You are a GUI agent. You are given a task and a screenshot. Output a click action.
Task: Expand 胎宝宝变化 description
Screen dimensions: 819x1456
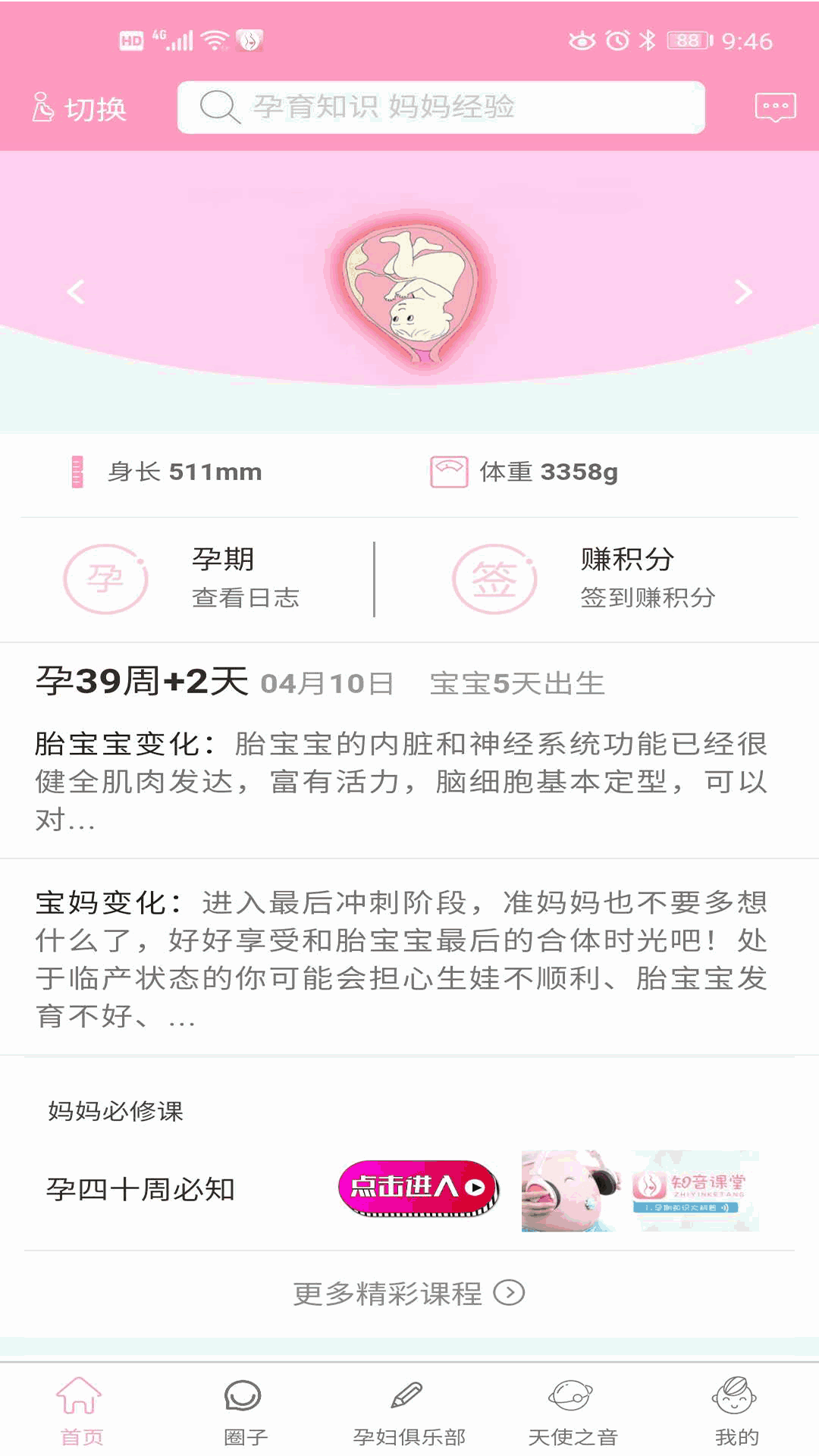pyautogui.click(x=402, y=781)
